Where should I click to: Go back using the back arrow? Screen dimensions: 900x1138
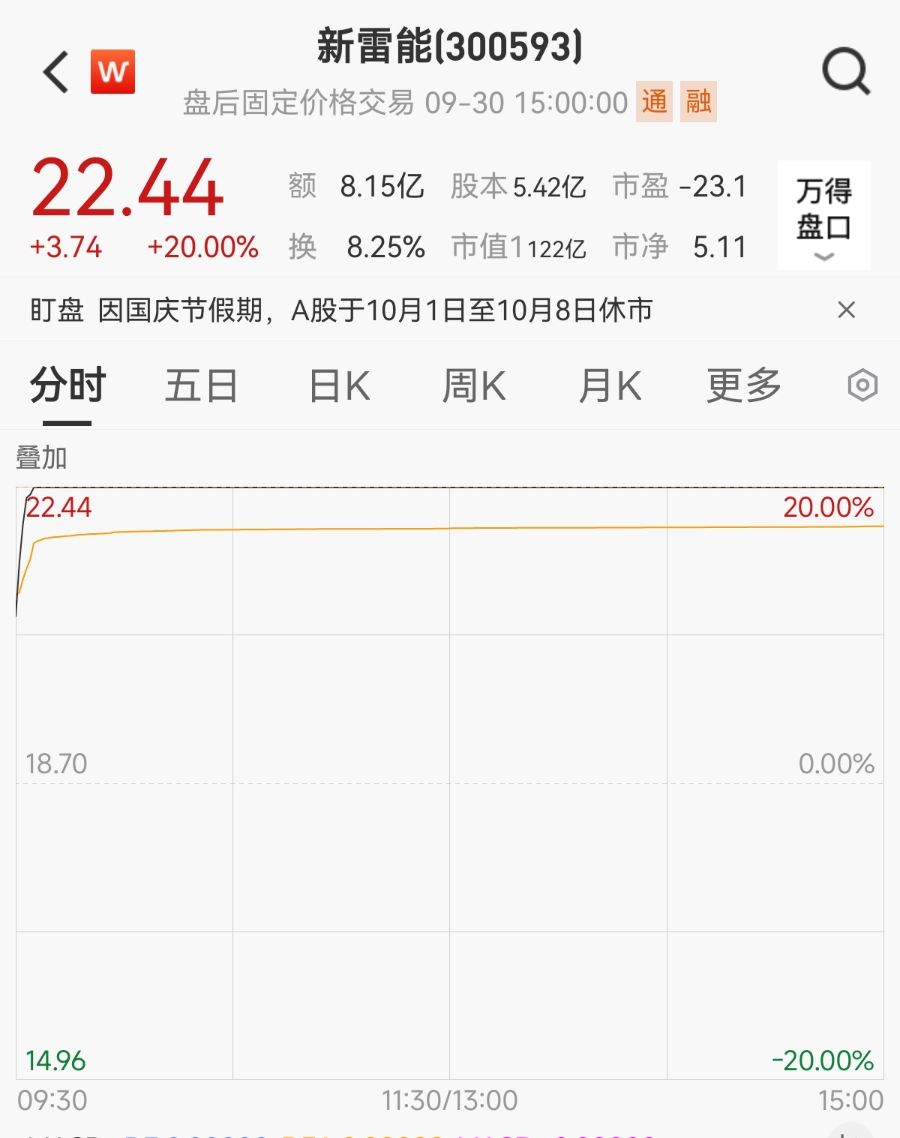(56, 72)
